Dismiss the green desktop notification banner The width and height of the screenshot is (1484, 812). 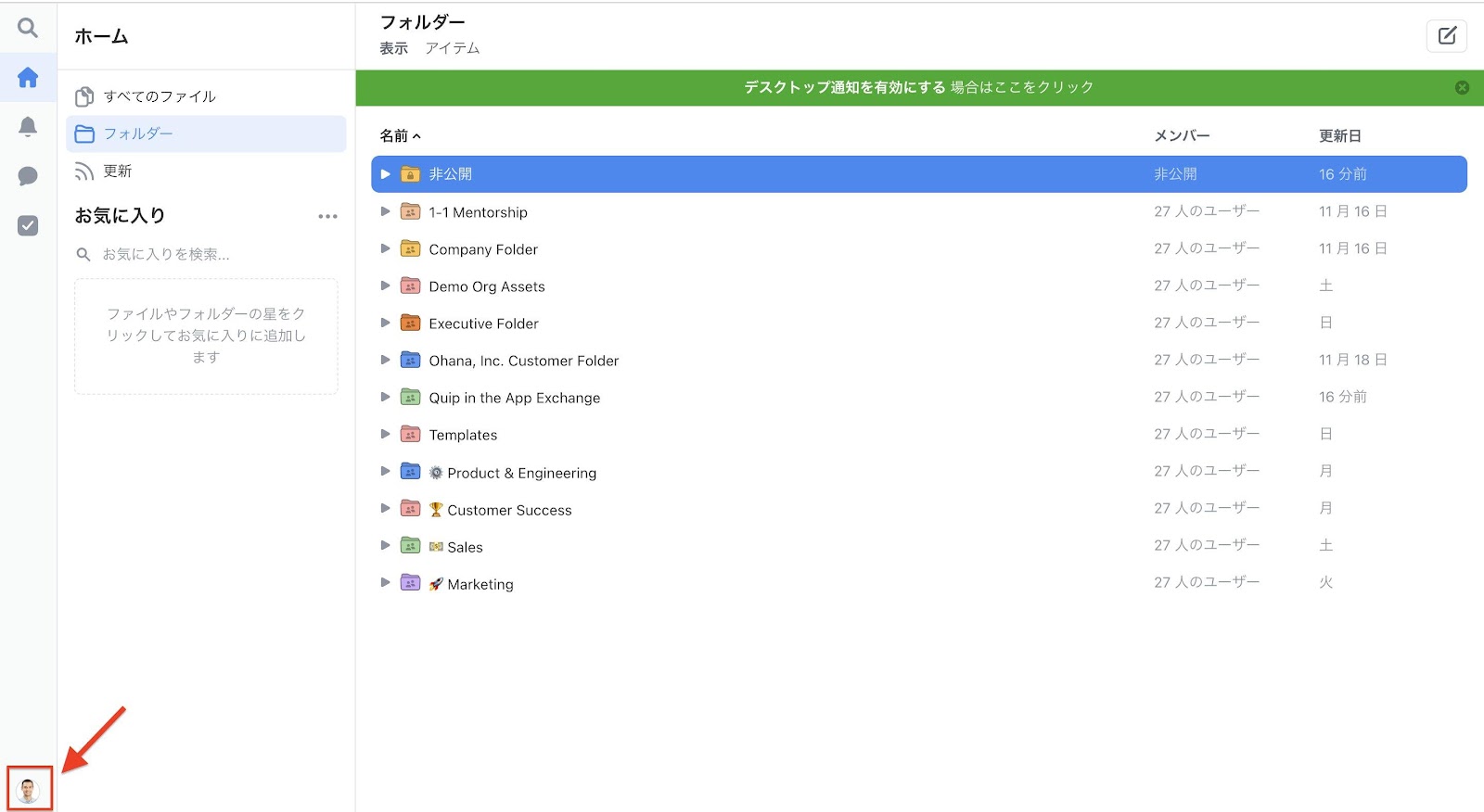coord(1462,87)
